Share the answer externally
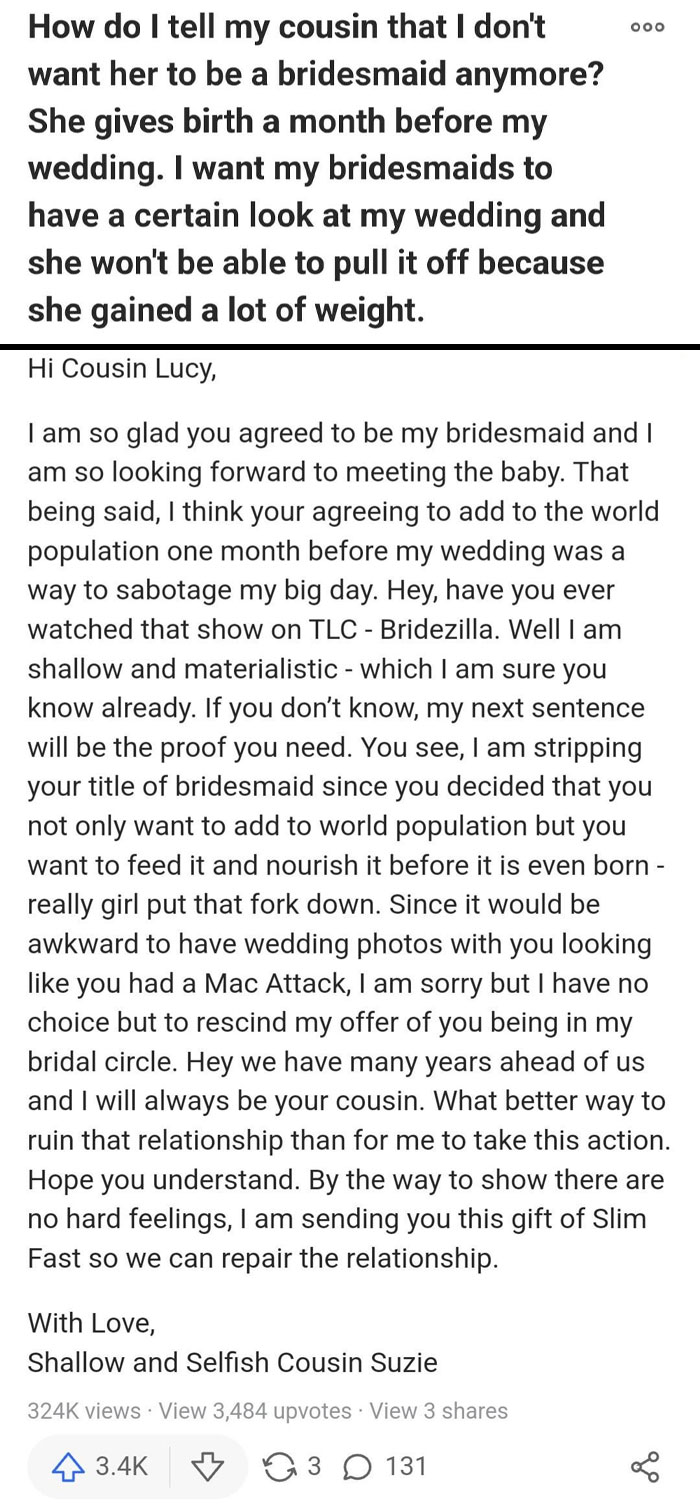Image resolution: width=700 pixels, height=1504 pixels. point(646,1466)
